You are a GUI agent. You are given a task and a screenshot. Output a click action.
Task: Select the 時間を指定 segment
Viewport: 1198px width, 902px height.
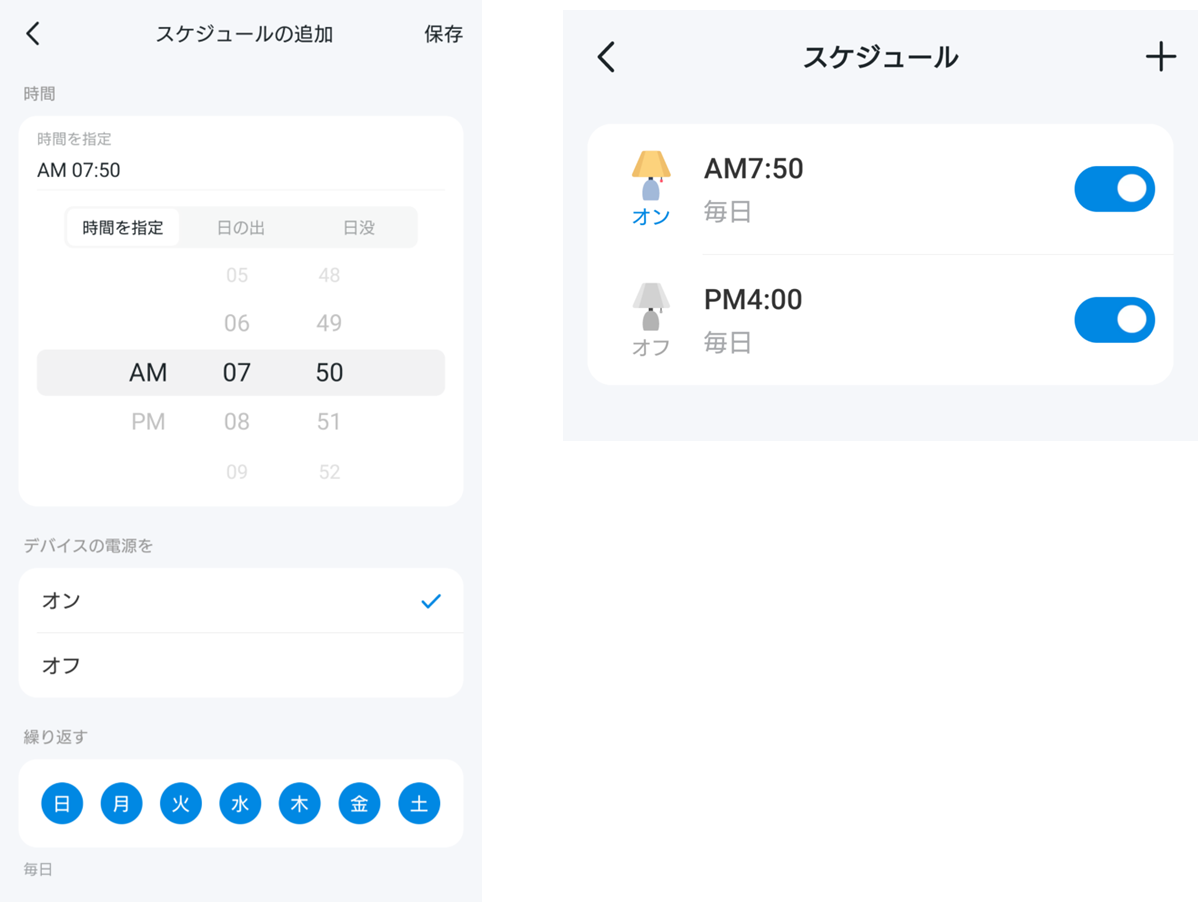click(123, 228)
